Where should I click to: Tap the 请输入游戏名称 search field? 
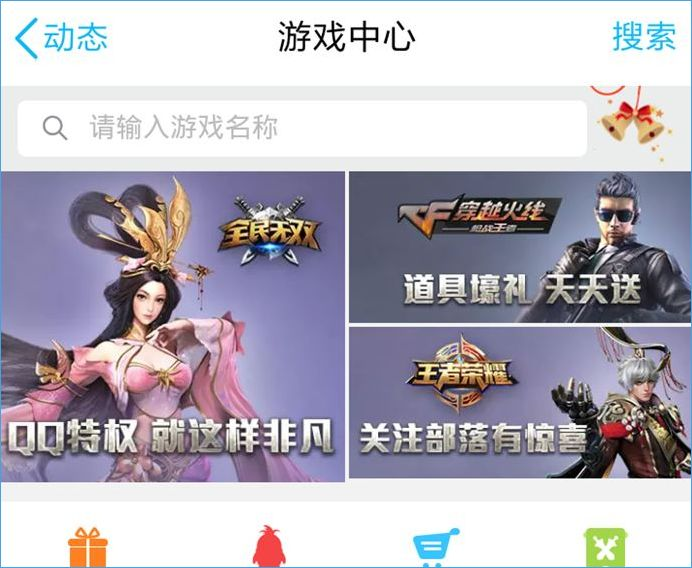[x=300, y=128]
